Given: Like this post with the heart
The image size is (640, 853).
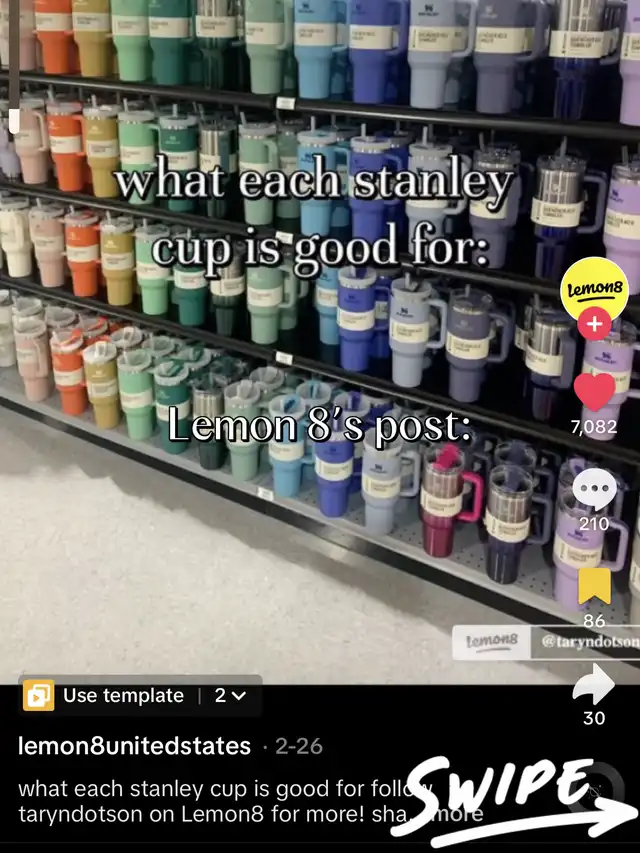Looking at the screenshot, I should (x=595, y=392).
